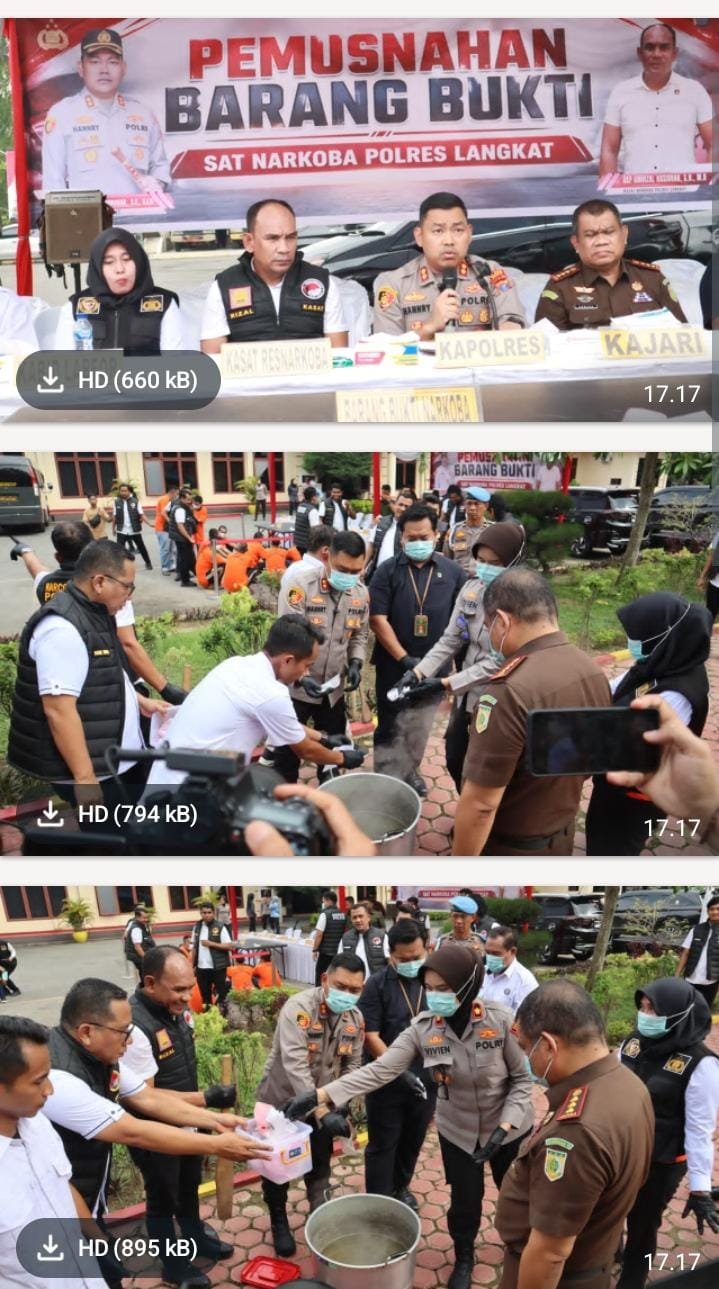Viewport: 719px width, 1289px height.
Task: Open the photo with the 895 kB download
Action: point(359,1088)
